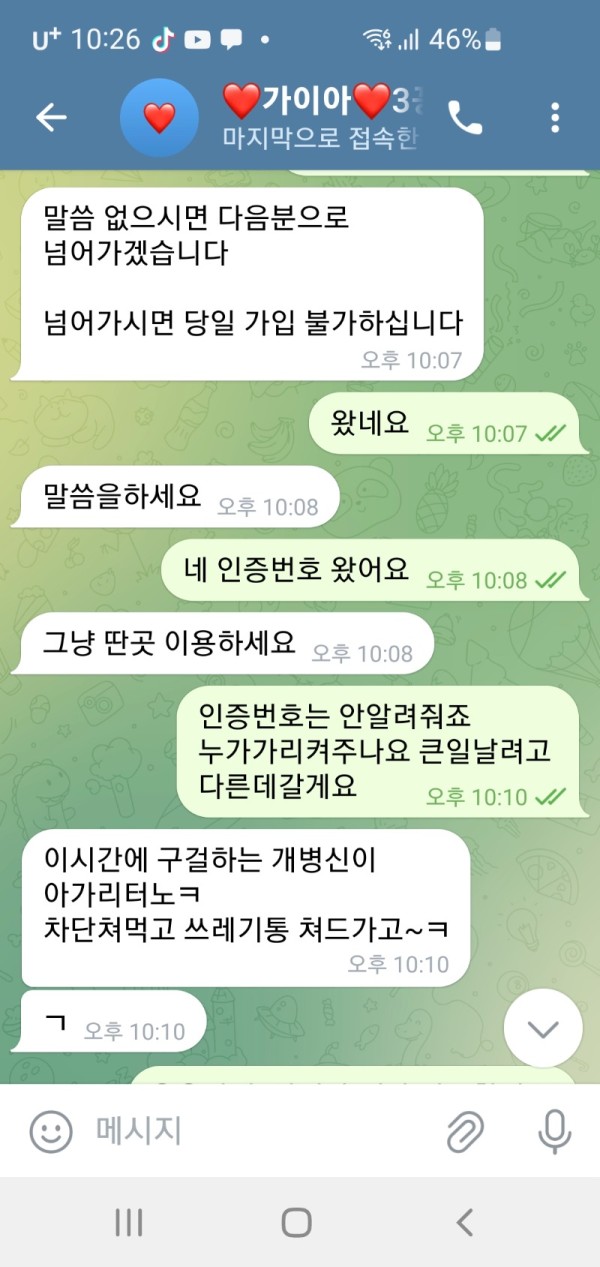Record a voice message with the microphone
Image resolution: width=600 pixels, height=1267 pixels.
tap(554, 1132)
